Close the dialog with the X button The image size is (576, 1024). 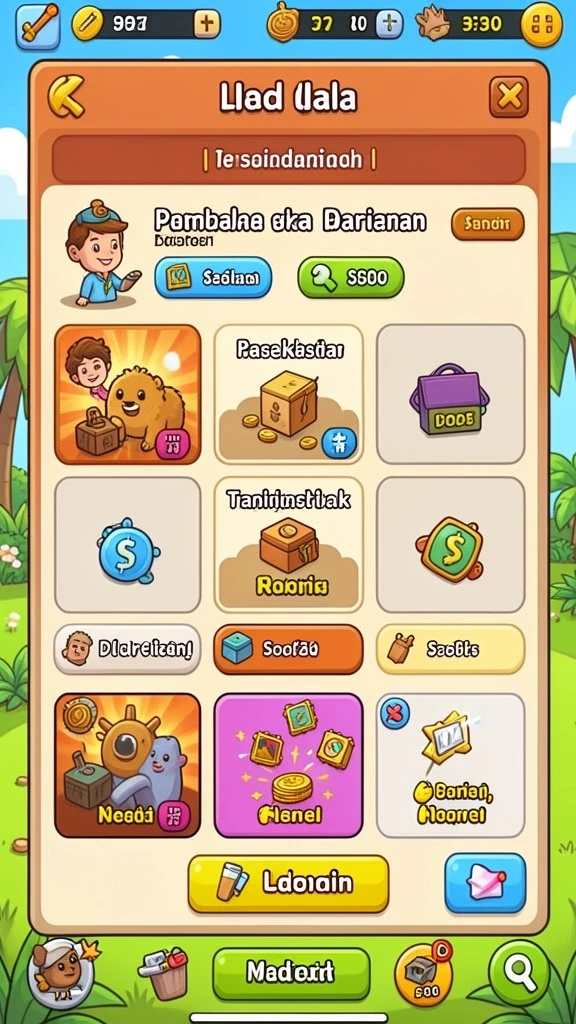(509, 98)
